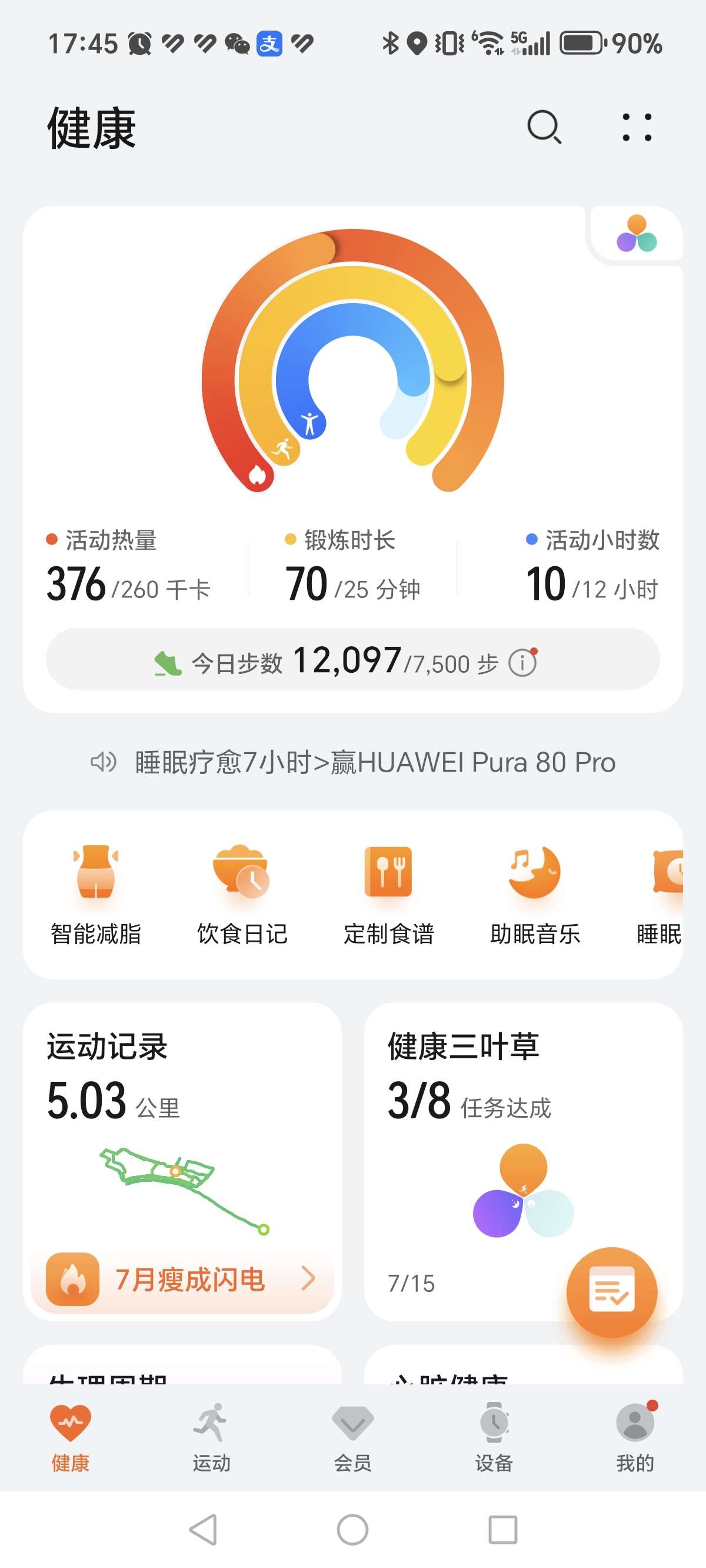
Task: Tap the activity rings color dots icon
Action: pyautogui.click(x=637, y=233)
